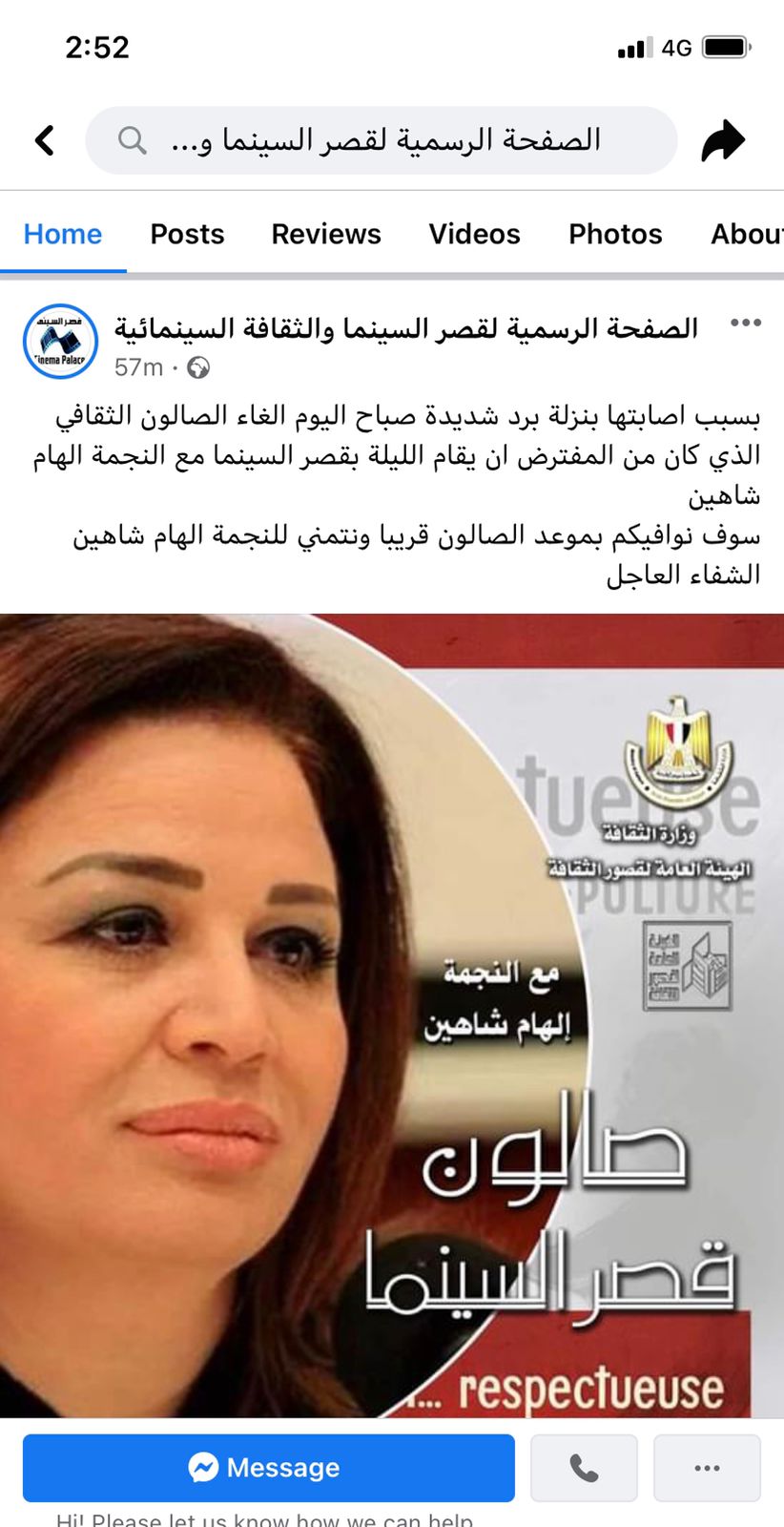This screenshot has height=1527, width=784.
Task: Go back with the top-left arrow
Action: (x=45, y=140)
